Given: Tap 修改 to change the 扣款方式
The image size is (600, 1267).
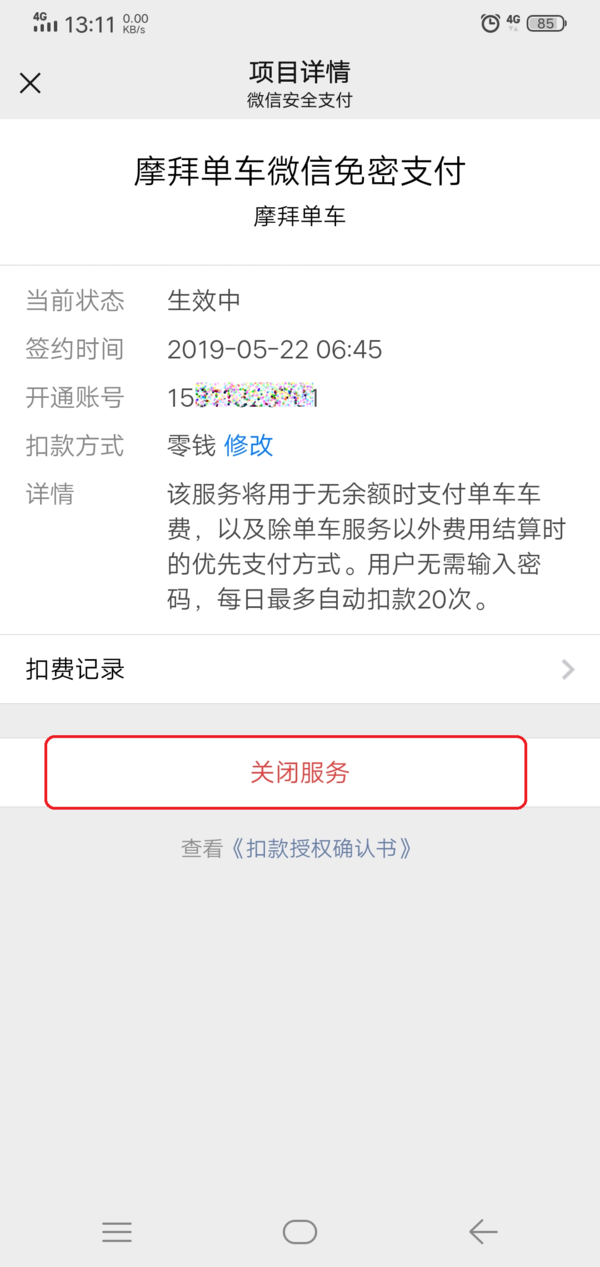Looking at the screenshot, I should click(248, 446).
